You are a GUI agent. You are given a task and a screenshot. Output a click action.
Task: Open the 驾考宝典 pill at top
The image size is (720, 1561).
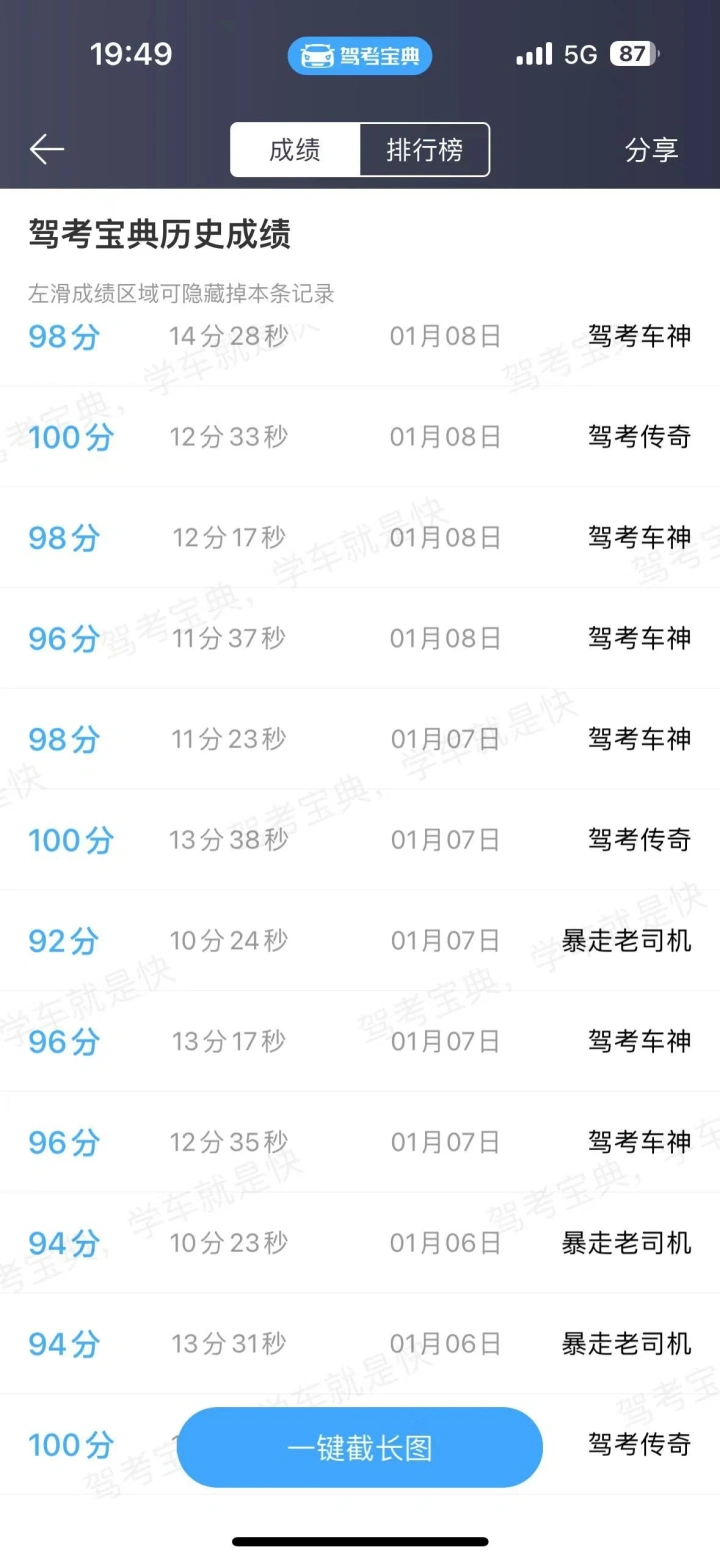pos(360,55)
